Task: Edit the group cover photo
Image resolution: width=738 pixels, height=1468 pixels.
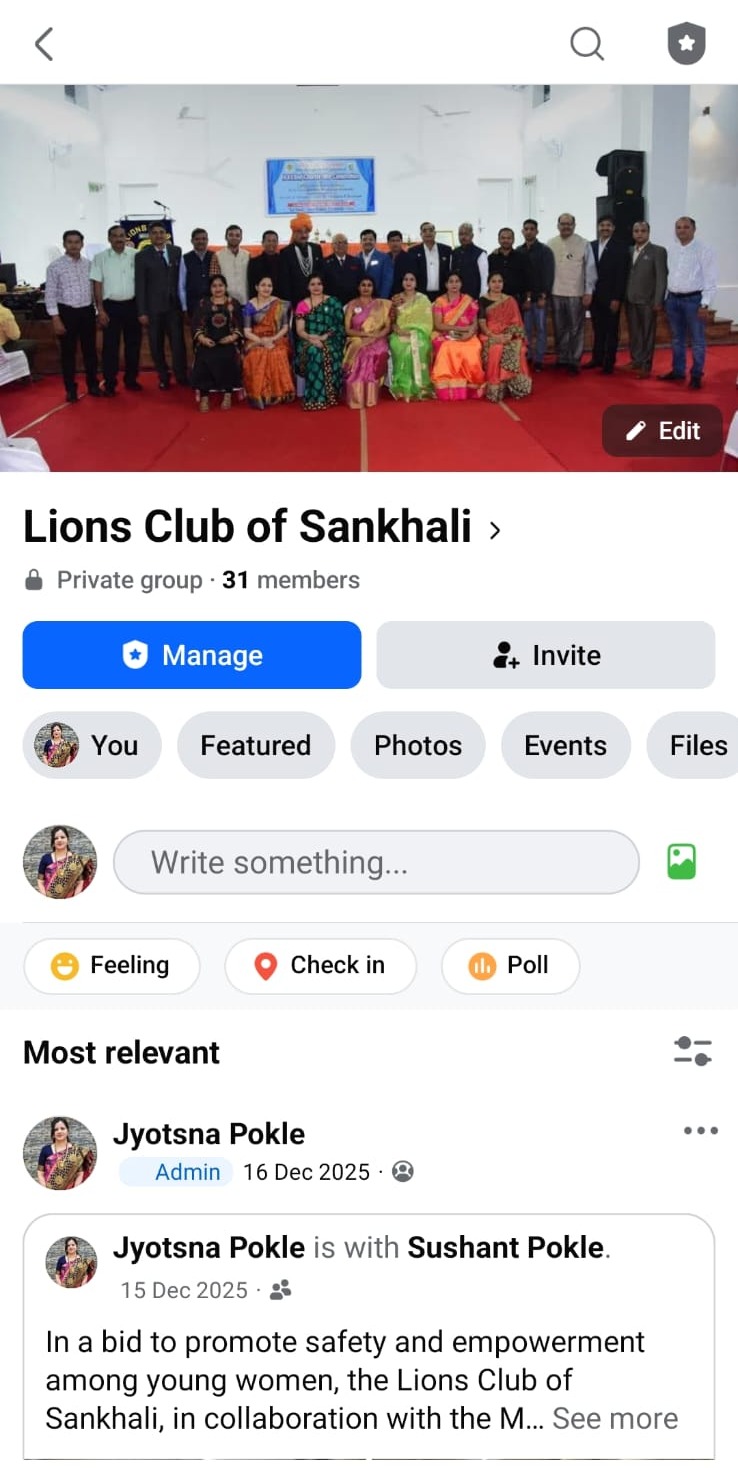Action: [x=662, y=431]
